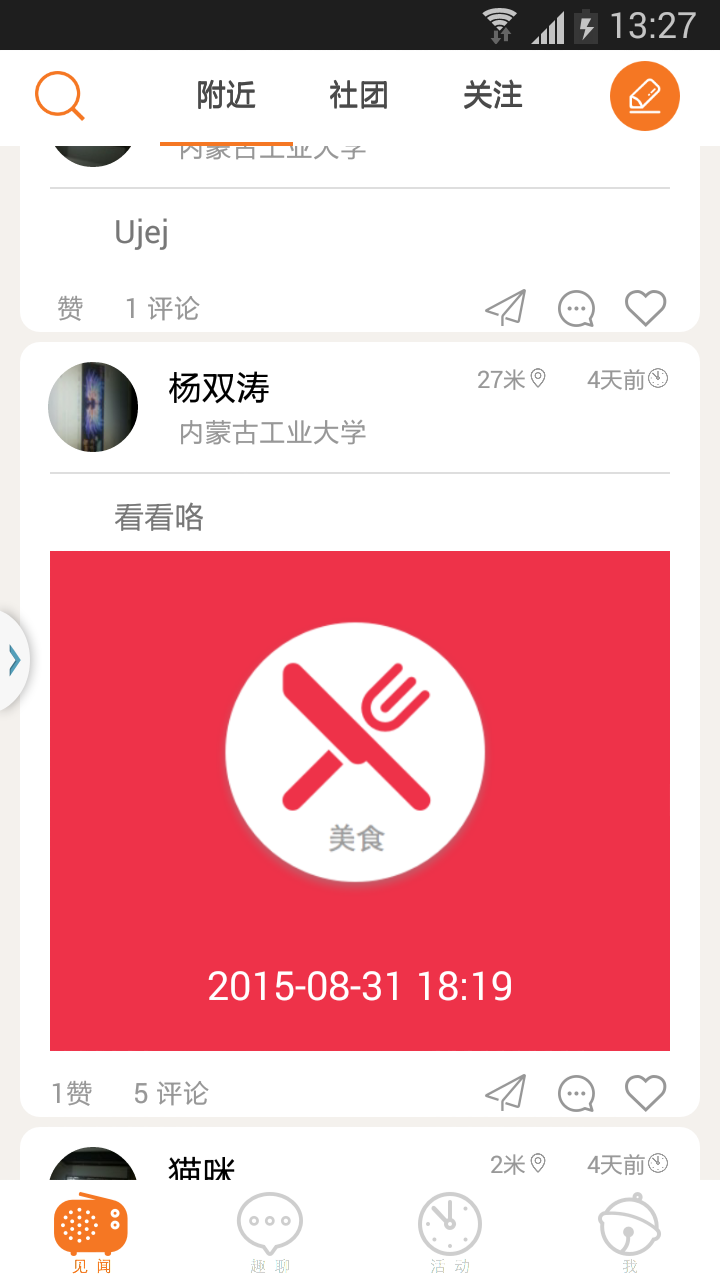Comment on the Ujej post

[x=576, y=308]
